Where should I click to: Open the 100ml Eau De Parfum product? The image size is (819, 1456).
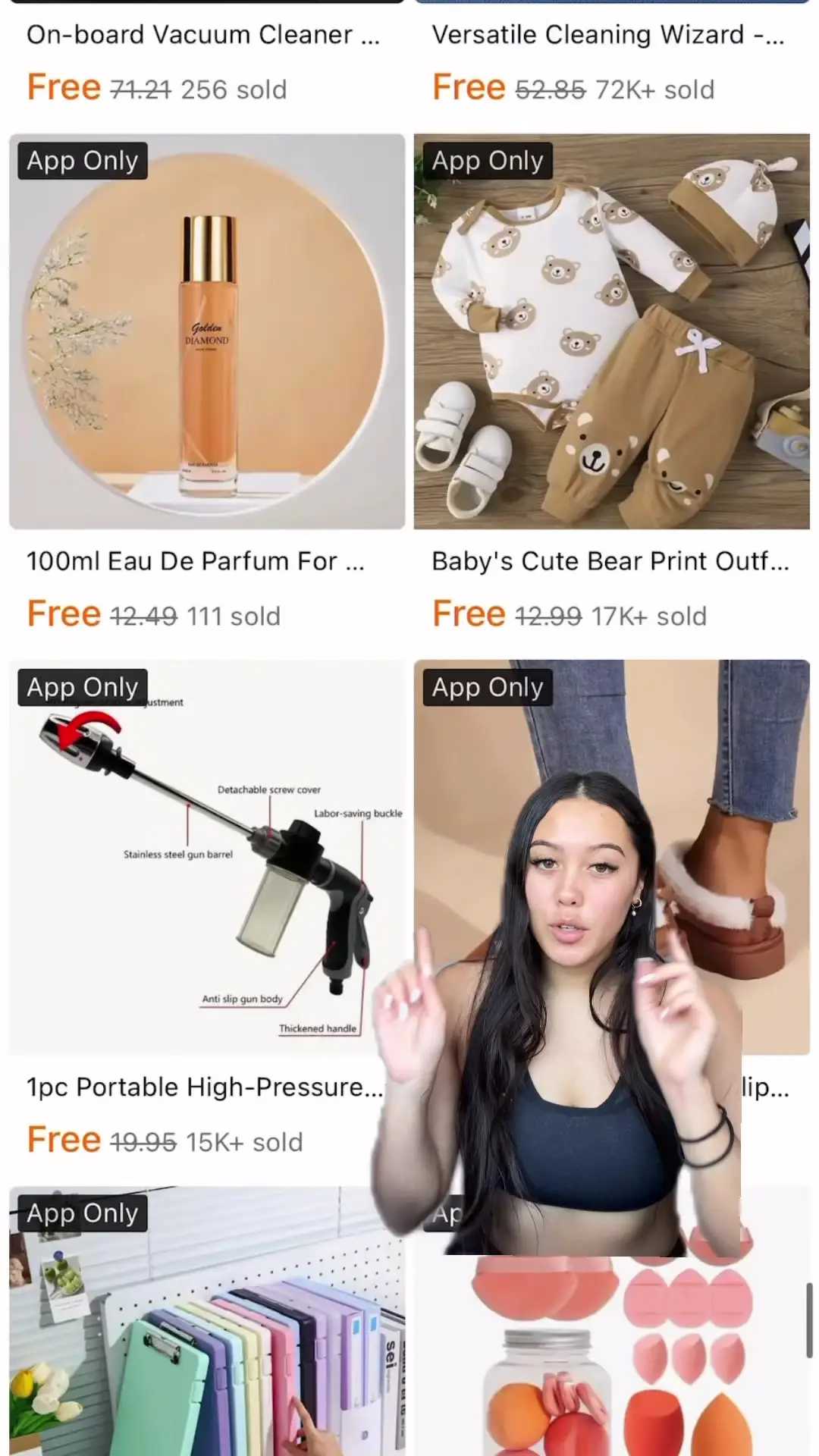207,331
